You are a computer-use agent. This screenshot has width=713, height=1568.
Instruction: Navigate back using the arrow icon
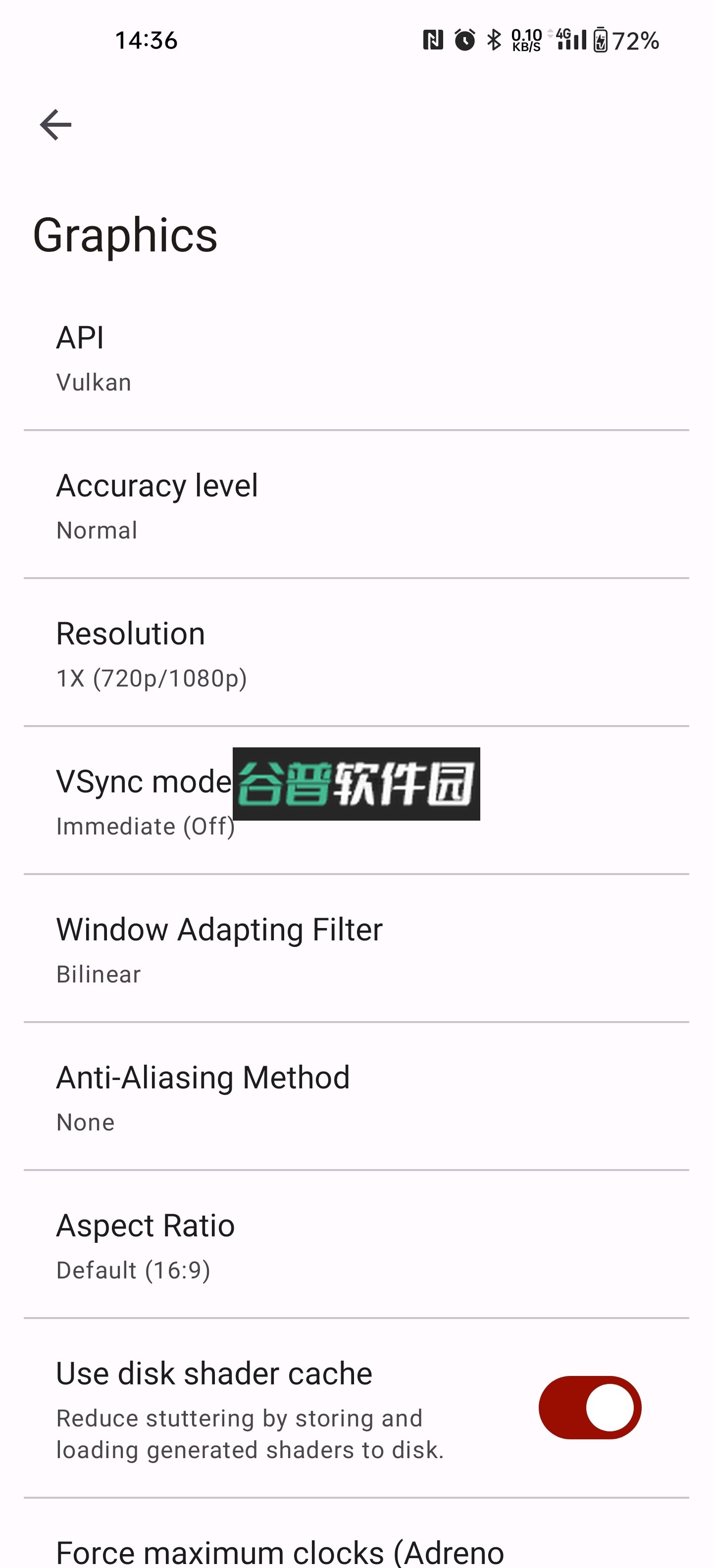click(55, 125)
